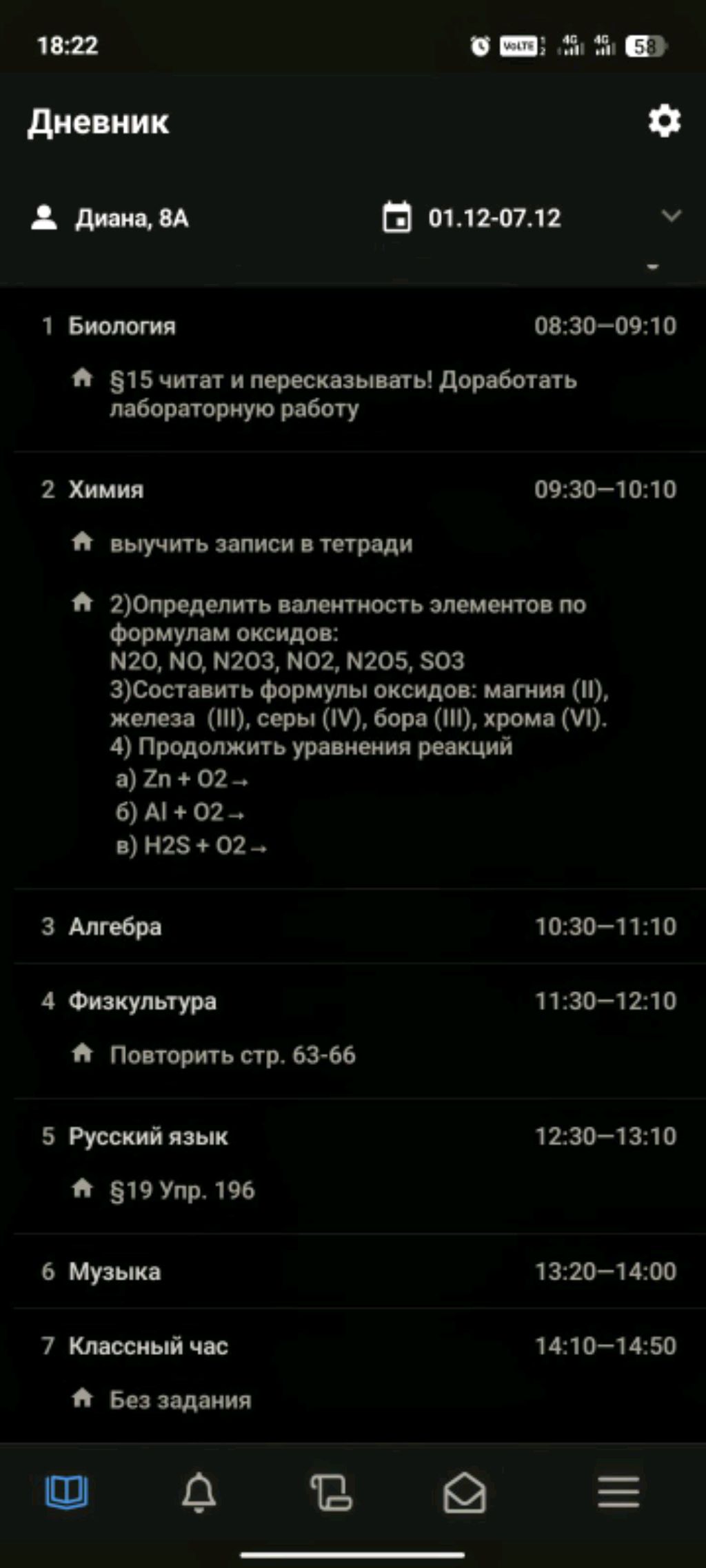Switch to the diary book tab

pos(67,1493)
